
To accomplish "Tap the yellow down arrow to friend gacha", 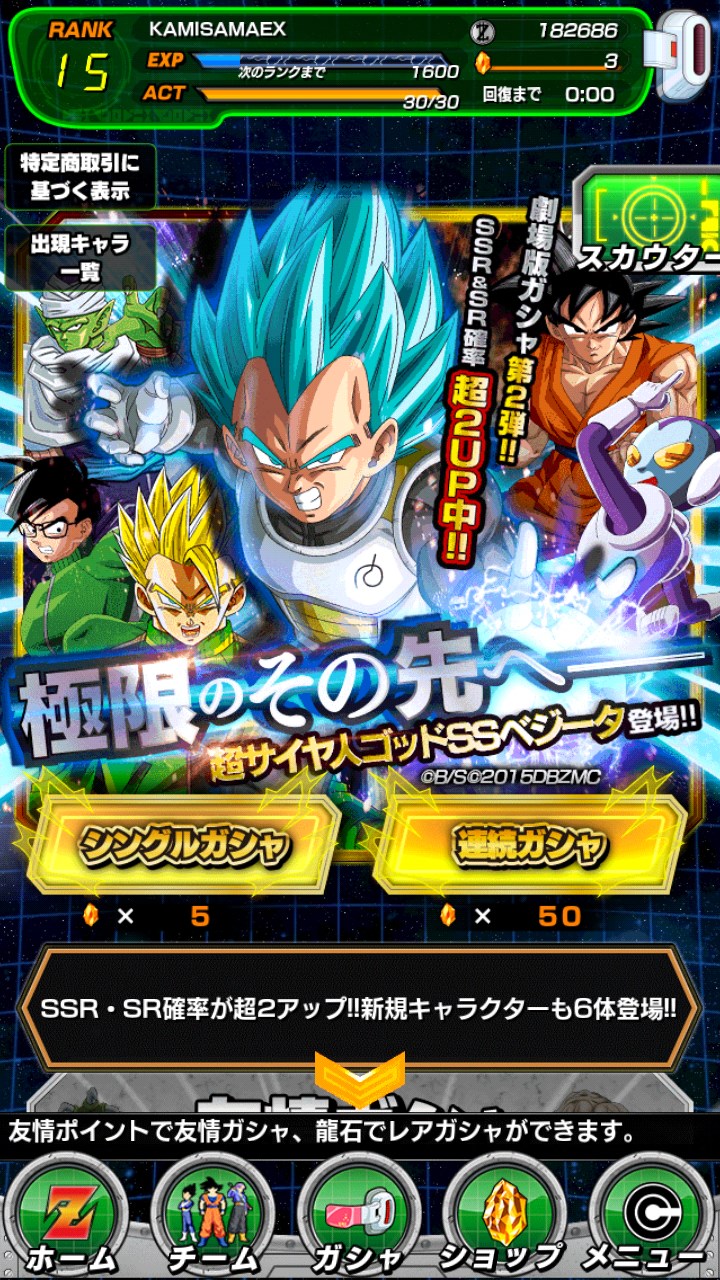I will click(x=359, y=1077).
